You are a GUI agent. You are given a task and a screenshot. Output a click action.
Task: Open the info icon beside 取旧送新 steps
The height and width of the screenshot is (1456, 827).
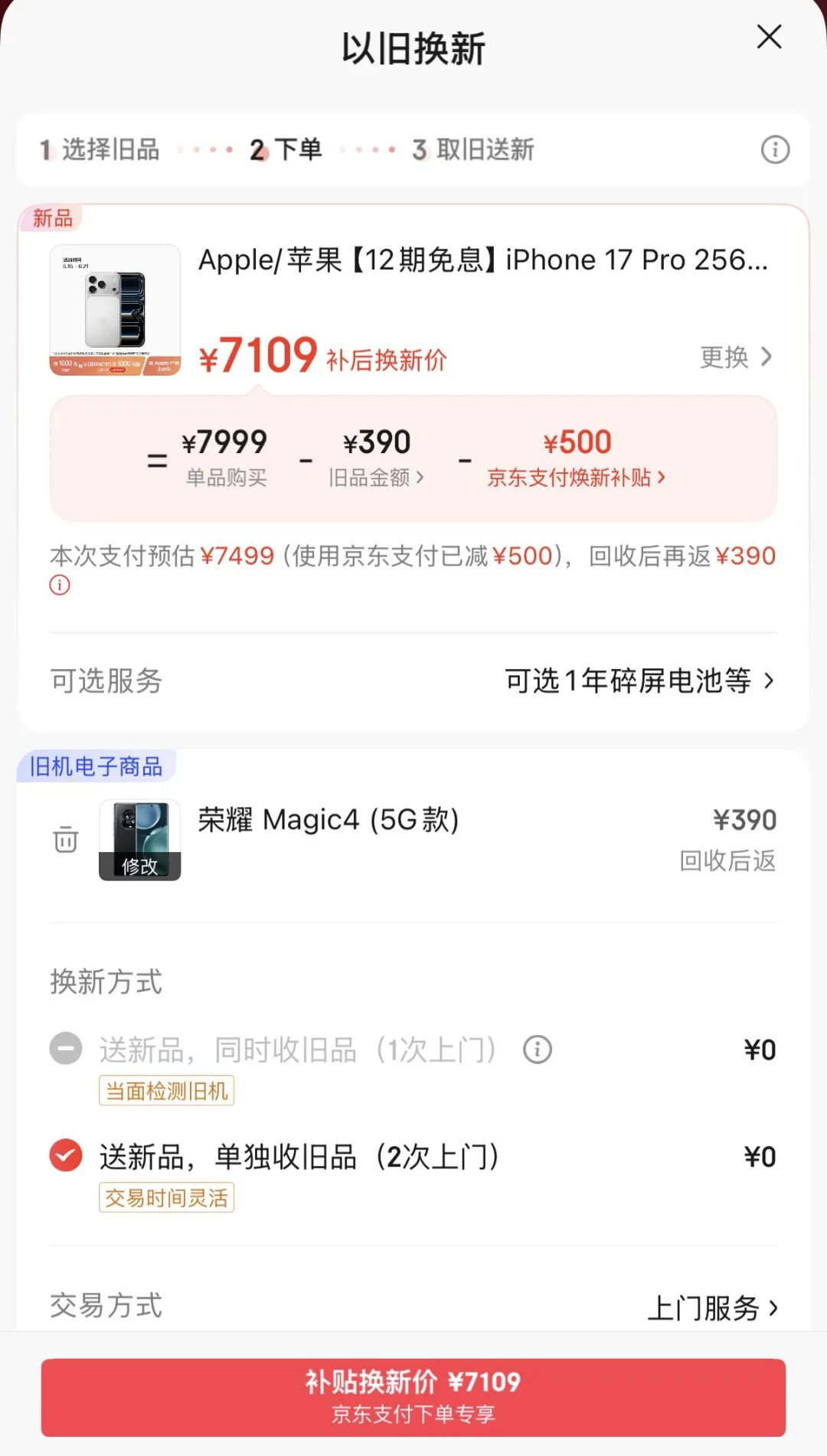pos(775,149)
